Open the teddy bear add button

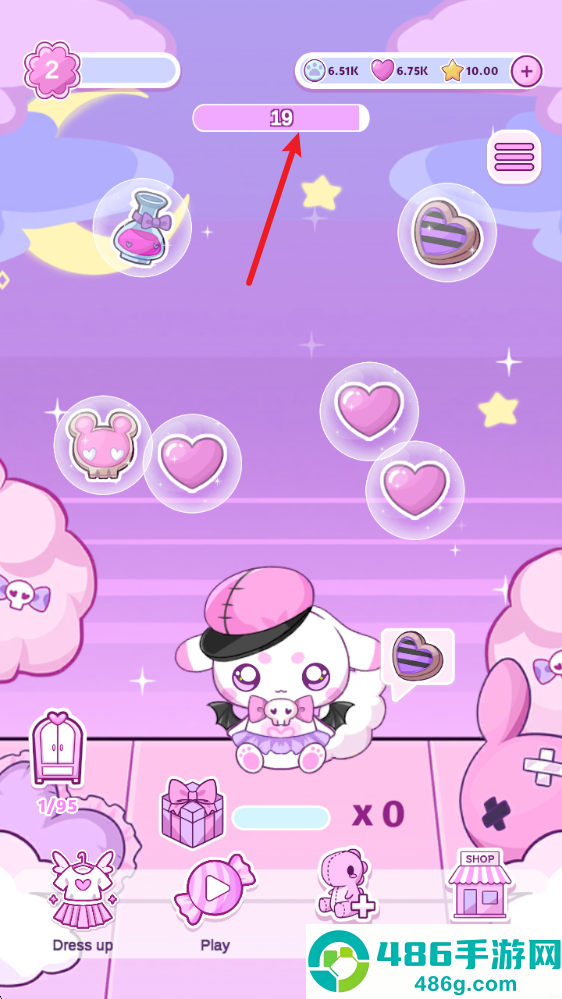pyautogui.click(x=347, y=882)
